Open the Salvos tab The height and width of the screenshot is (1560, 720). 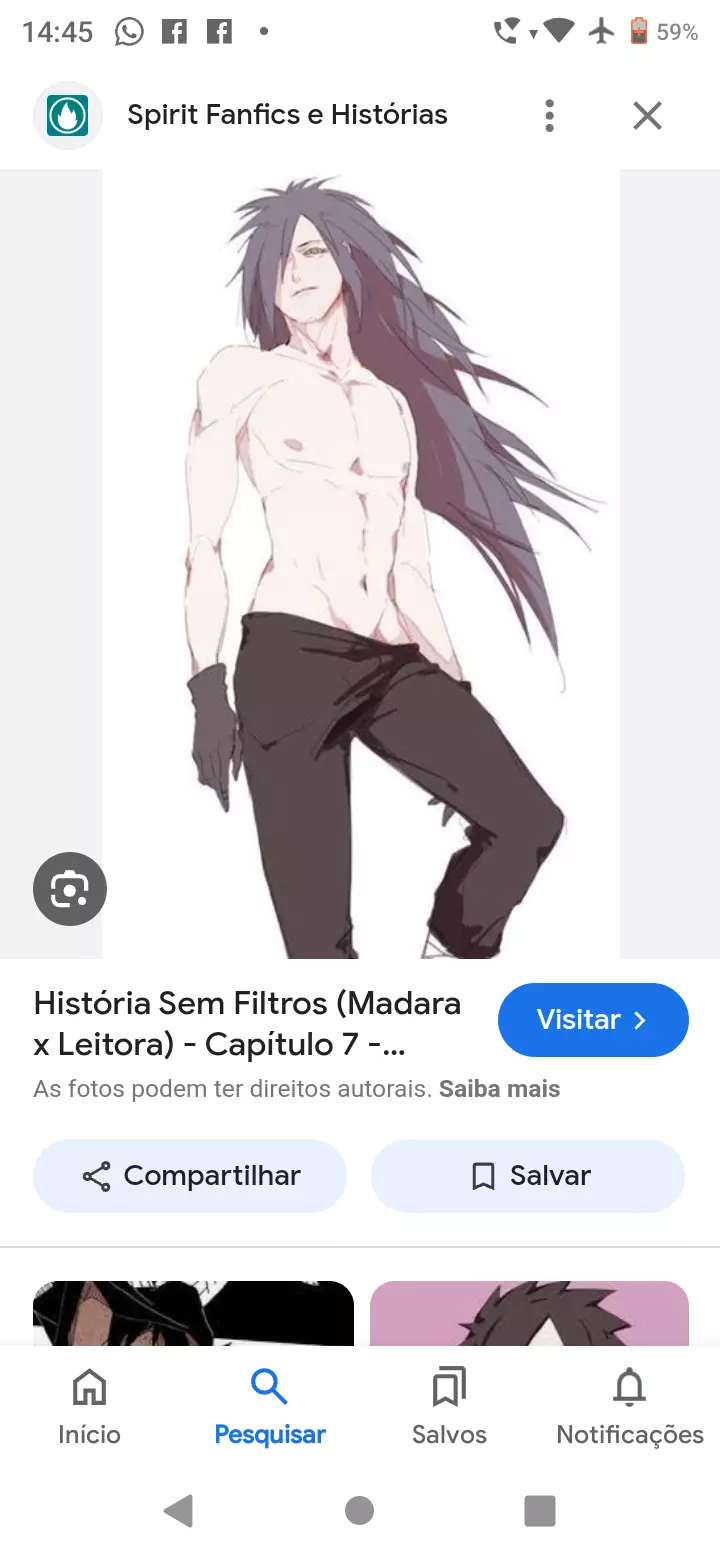tap(449, 1408)
